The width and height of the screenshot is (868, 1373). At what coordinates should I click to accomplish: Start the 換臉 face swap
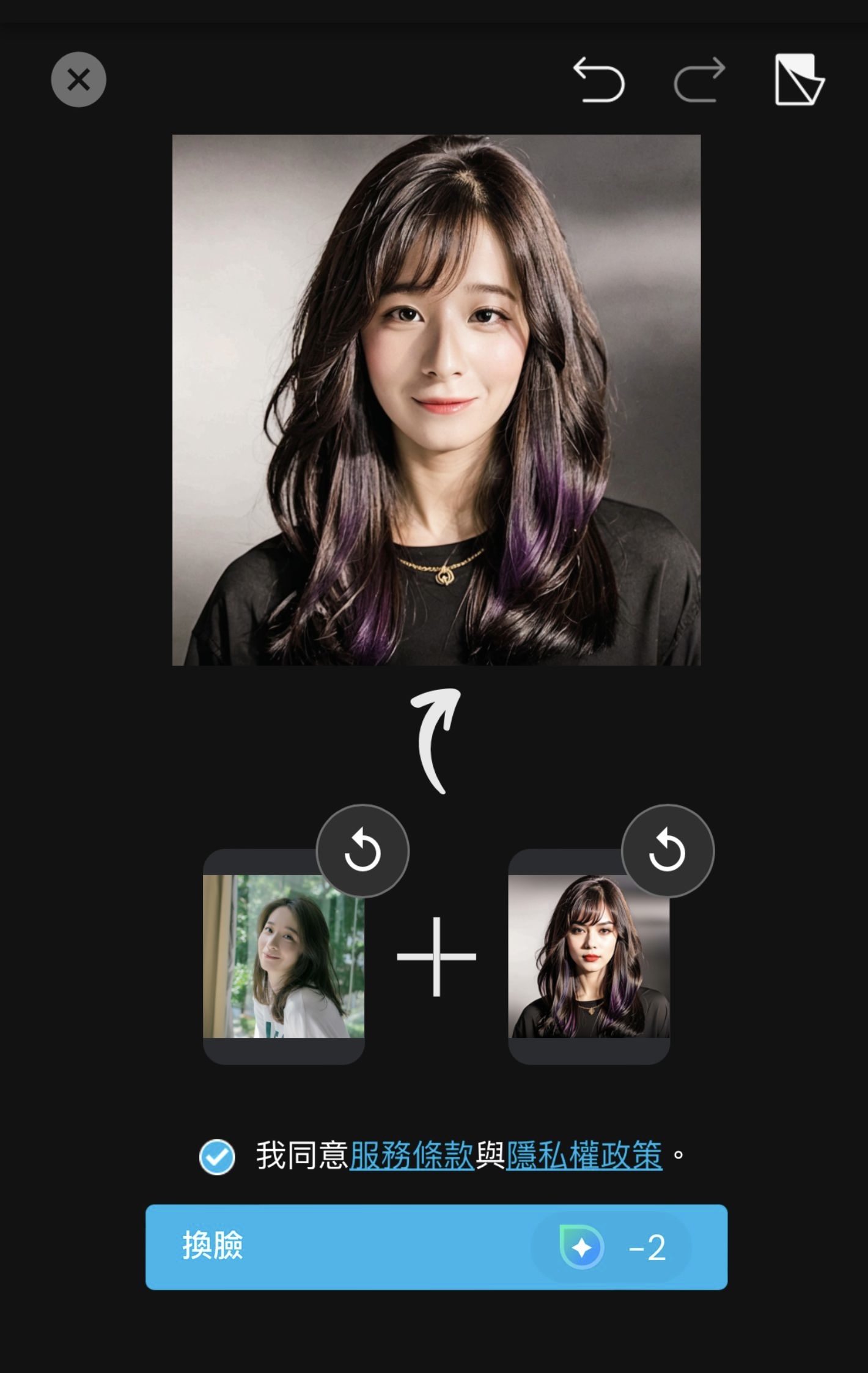[x=436, y=1247]
